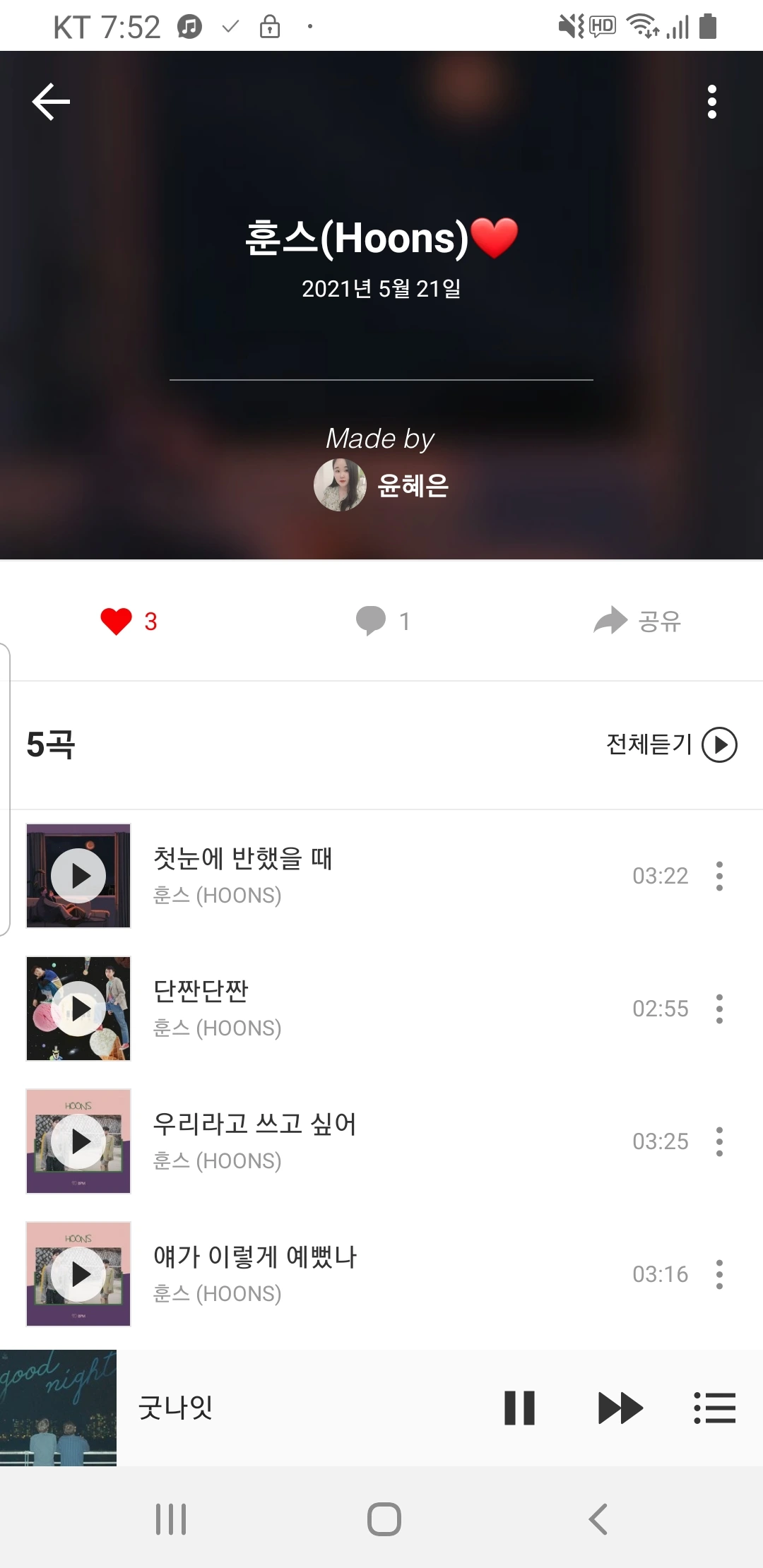
Task: Open more options for 단짠단짠
Action: click(719, 1009)
